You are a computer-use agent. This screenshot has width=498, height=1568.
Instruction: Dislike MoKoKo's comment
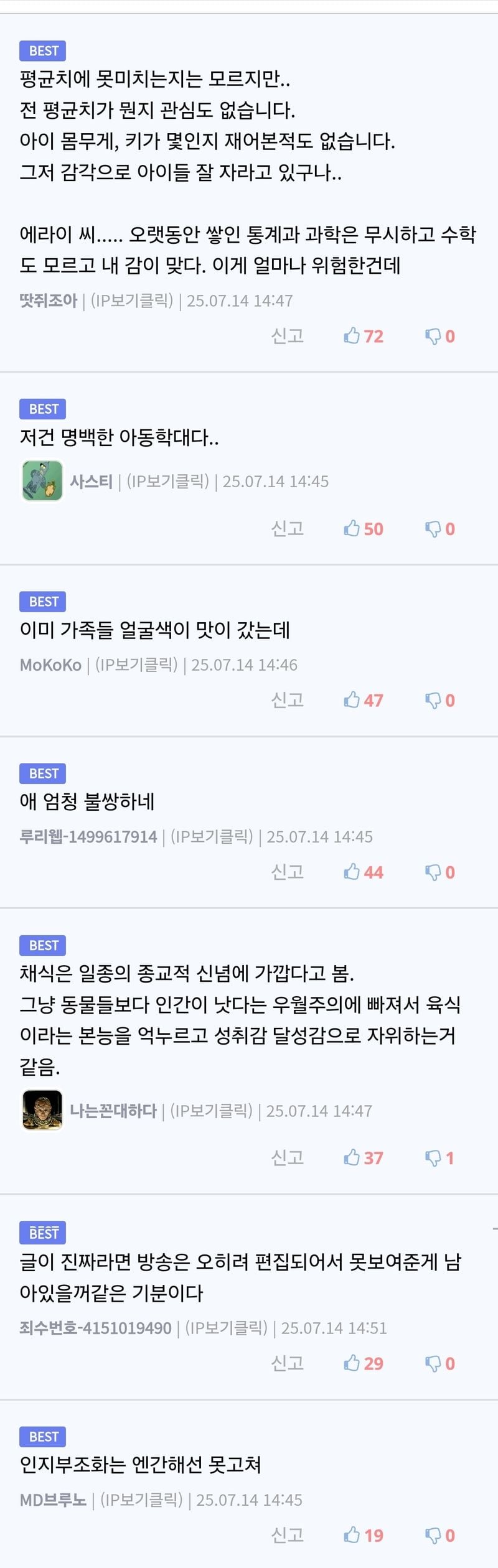(439, 700)
